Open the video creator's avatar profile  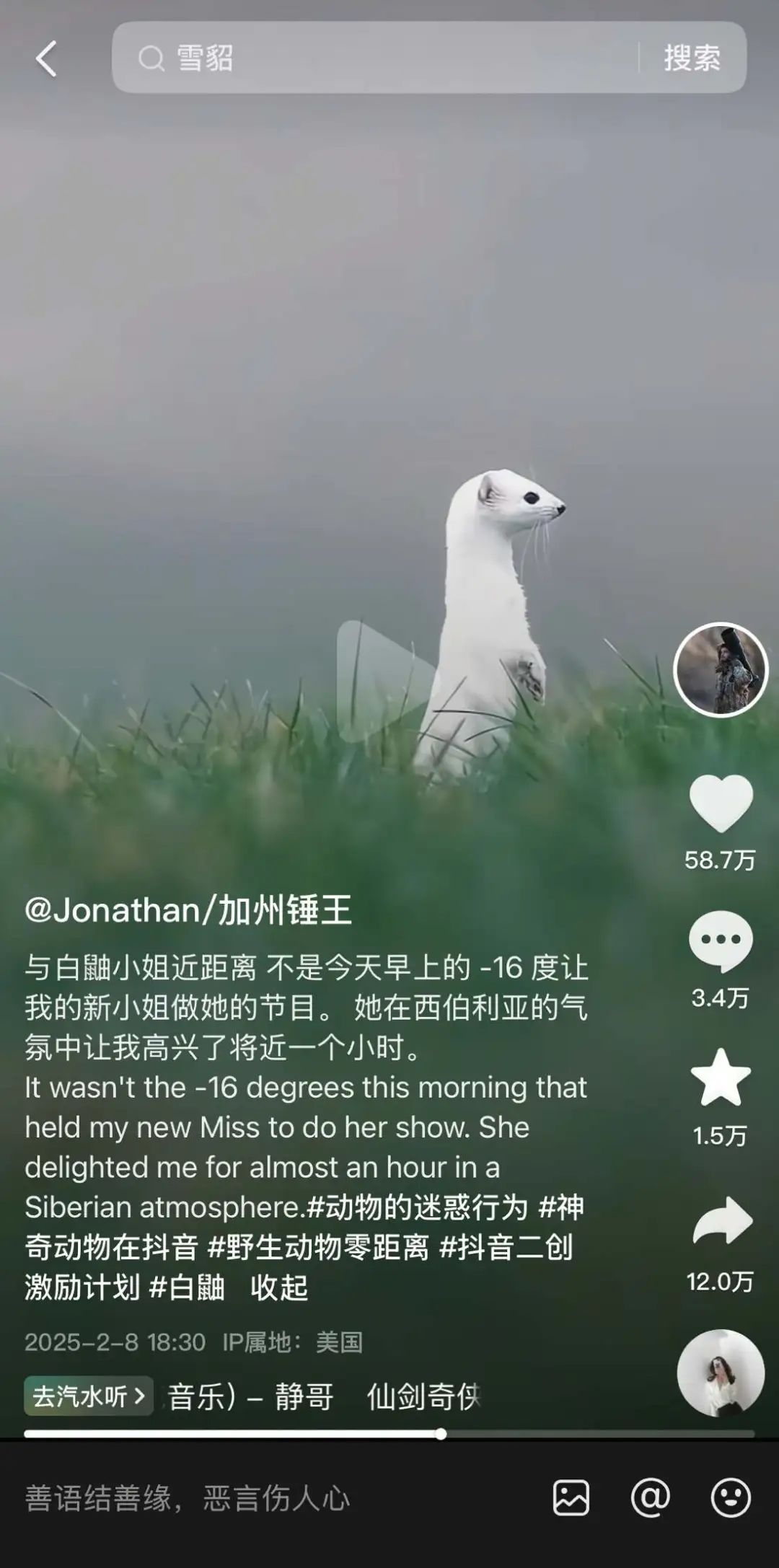click(x=721, y=669)
